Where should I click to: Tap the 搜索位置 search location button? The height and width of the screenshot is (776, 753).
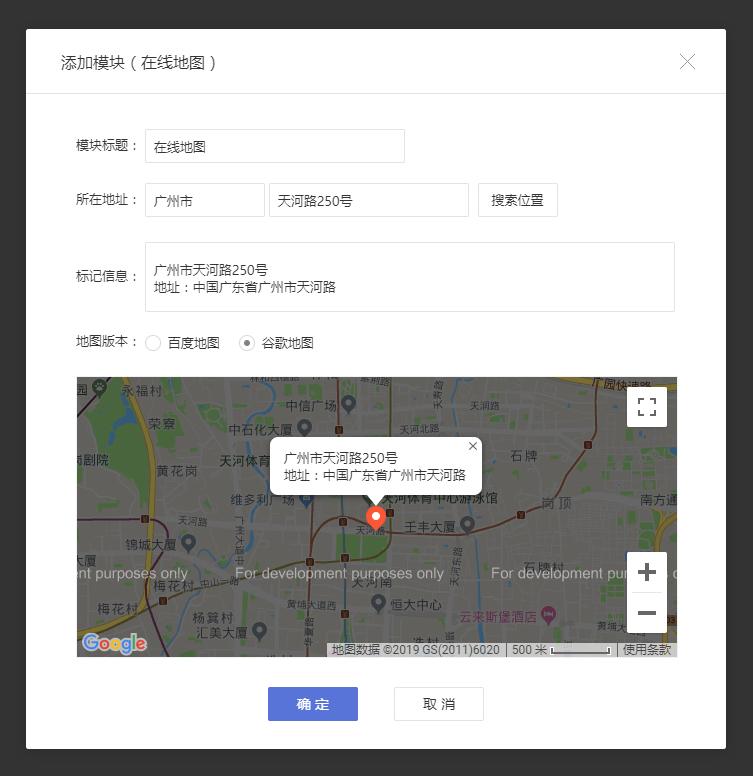517,200
